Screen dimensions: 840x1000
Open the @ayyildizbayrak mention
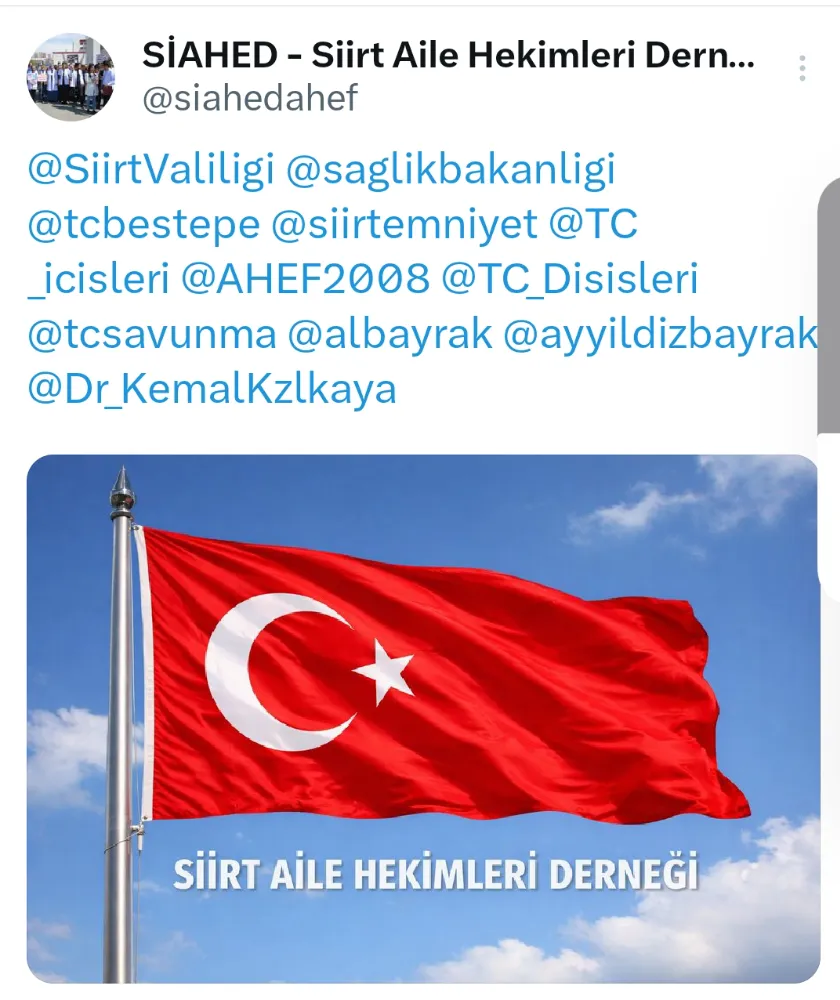(x=660, y=335)
